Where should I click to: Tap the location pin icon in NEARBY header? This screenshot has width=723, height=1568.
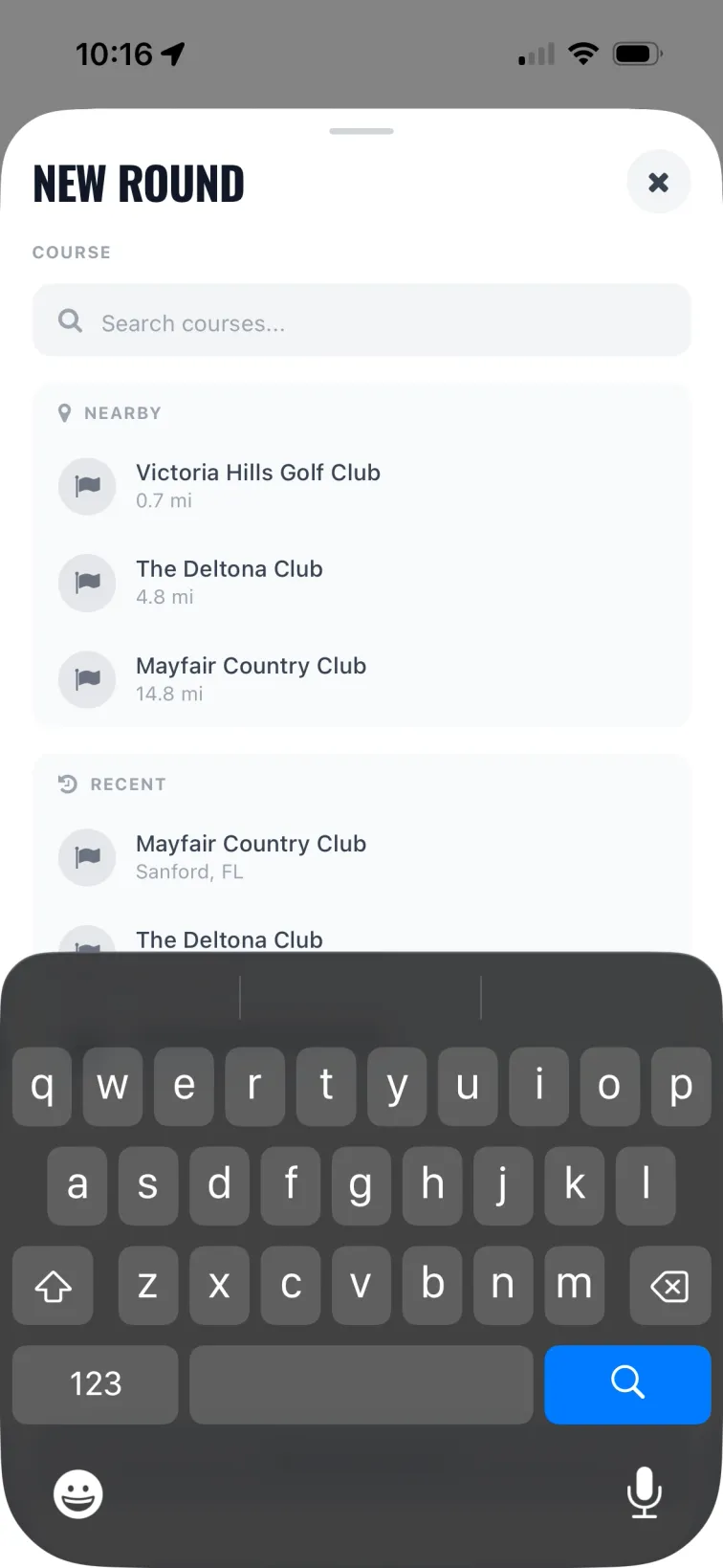click(x=64, y=412)
